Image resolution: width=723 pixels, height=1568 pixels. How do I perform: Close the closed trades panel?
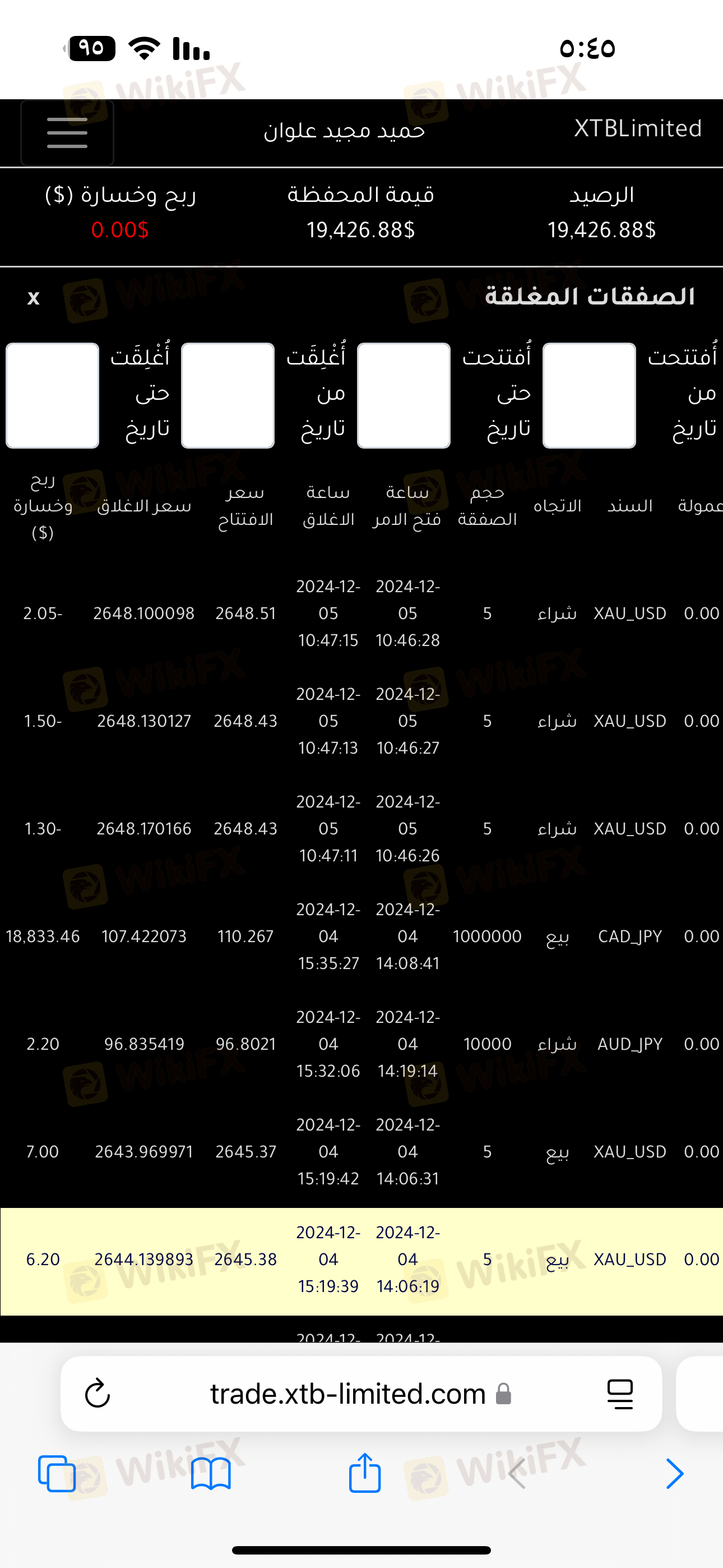coord(34,297)
